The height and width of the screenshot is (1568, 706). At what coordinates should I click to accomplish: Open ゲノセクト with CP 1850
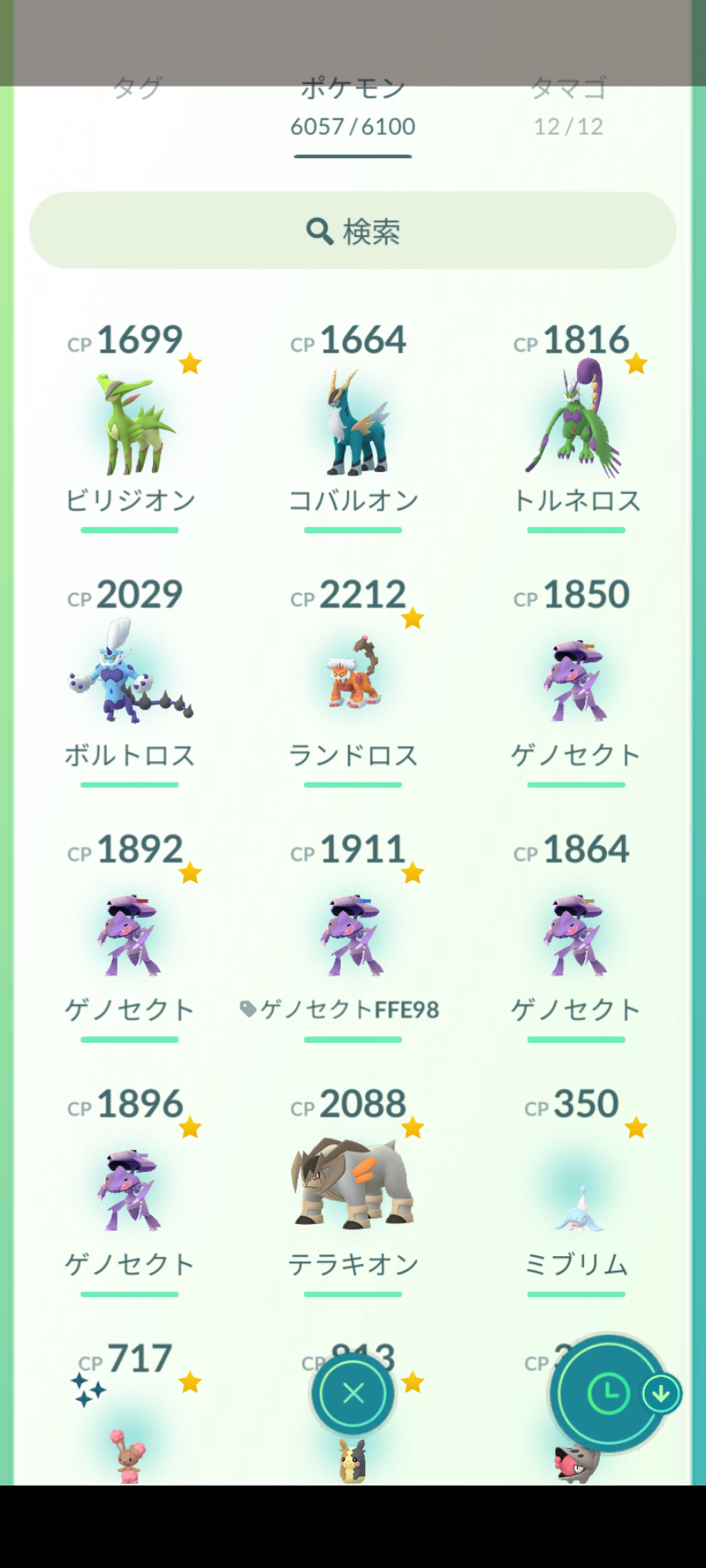click(576, 681)
